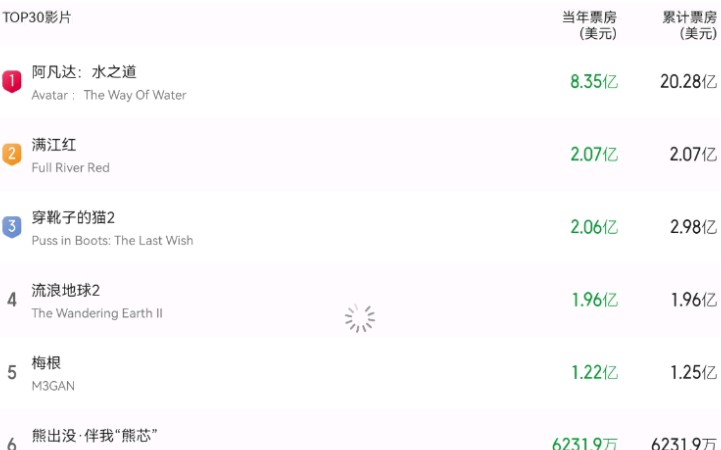
Task: Open the M3GAN film row
Action: tap(53, 373)
